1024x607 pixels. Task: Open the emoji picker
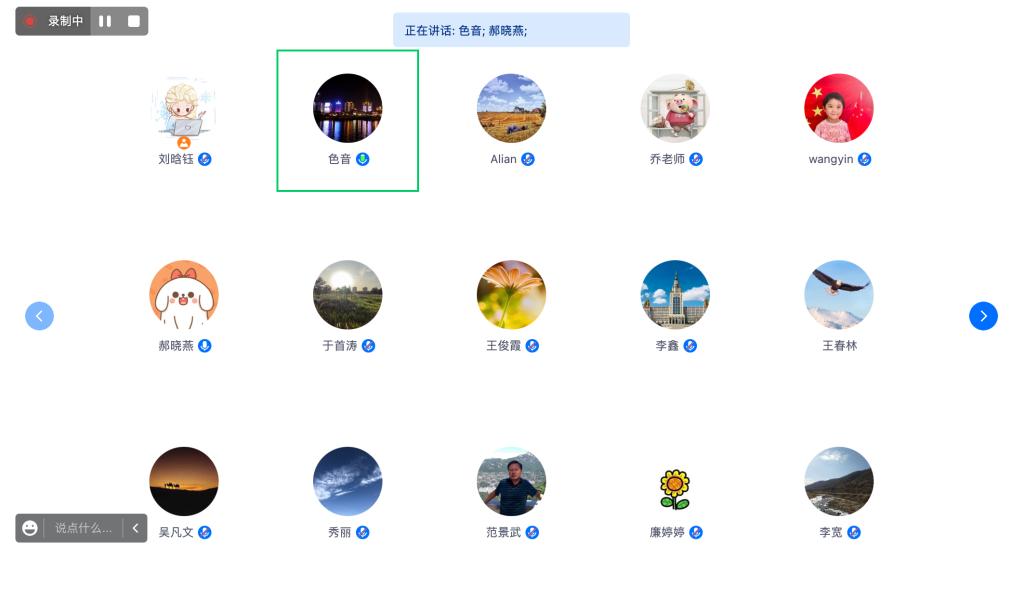coord(30,528)
